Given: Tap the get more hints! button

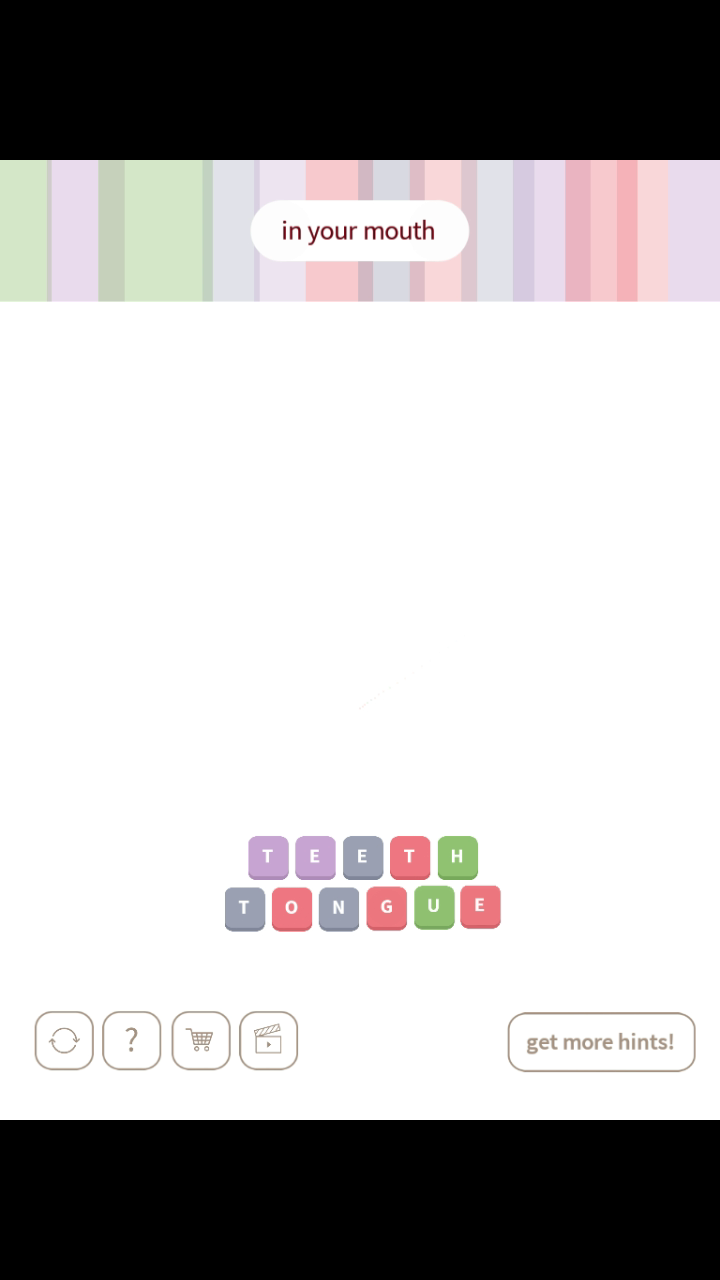Looking at the screenshot, I should [x=601, y=1042].
